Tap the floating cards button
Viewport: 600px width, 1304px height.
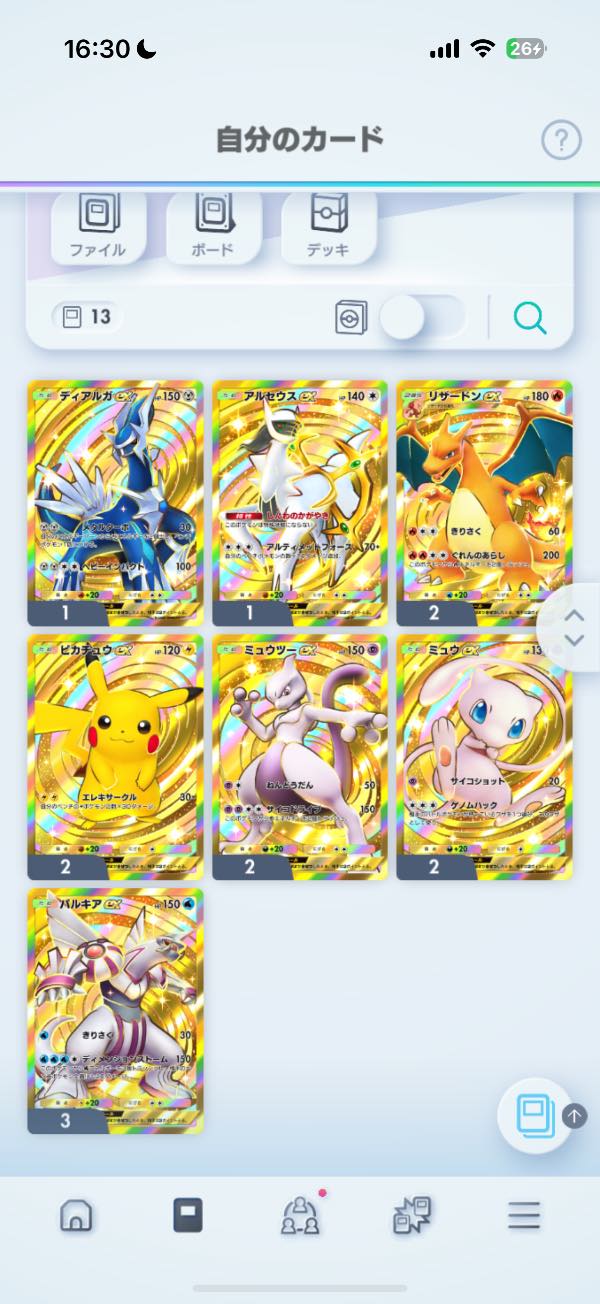[534, 1115]
